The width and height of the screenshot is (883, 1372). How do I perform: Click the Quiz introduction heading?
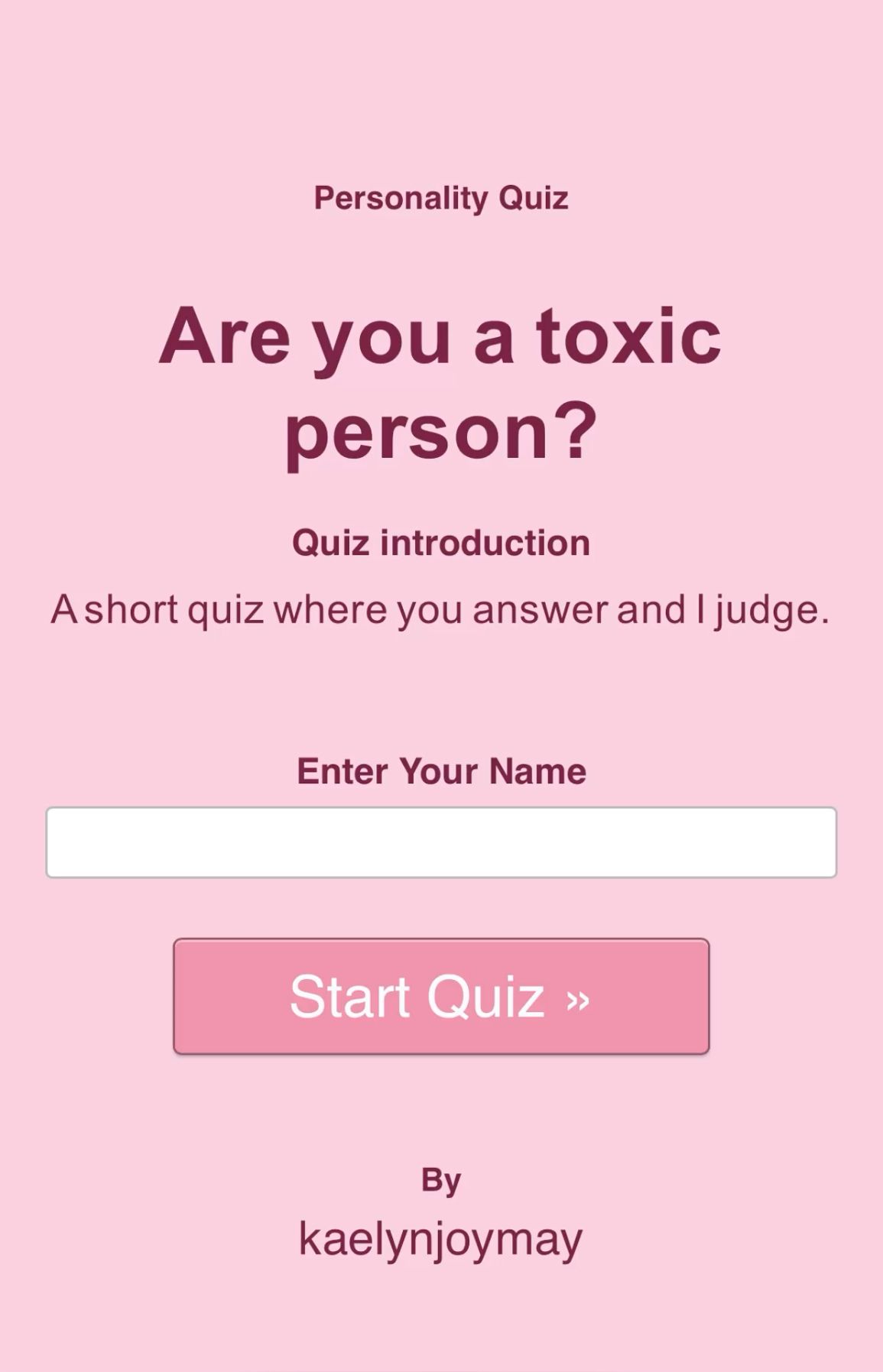(441, 543)
